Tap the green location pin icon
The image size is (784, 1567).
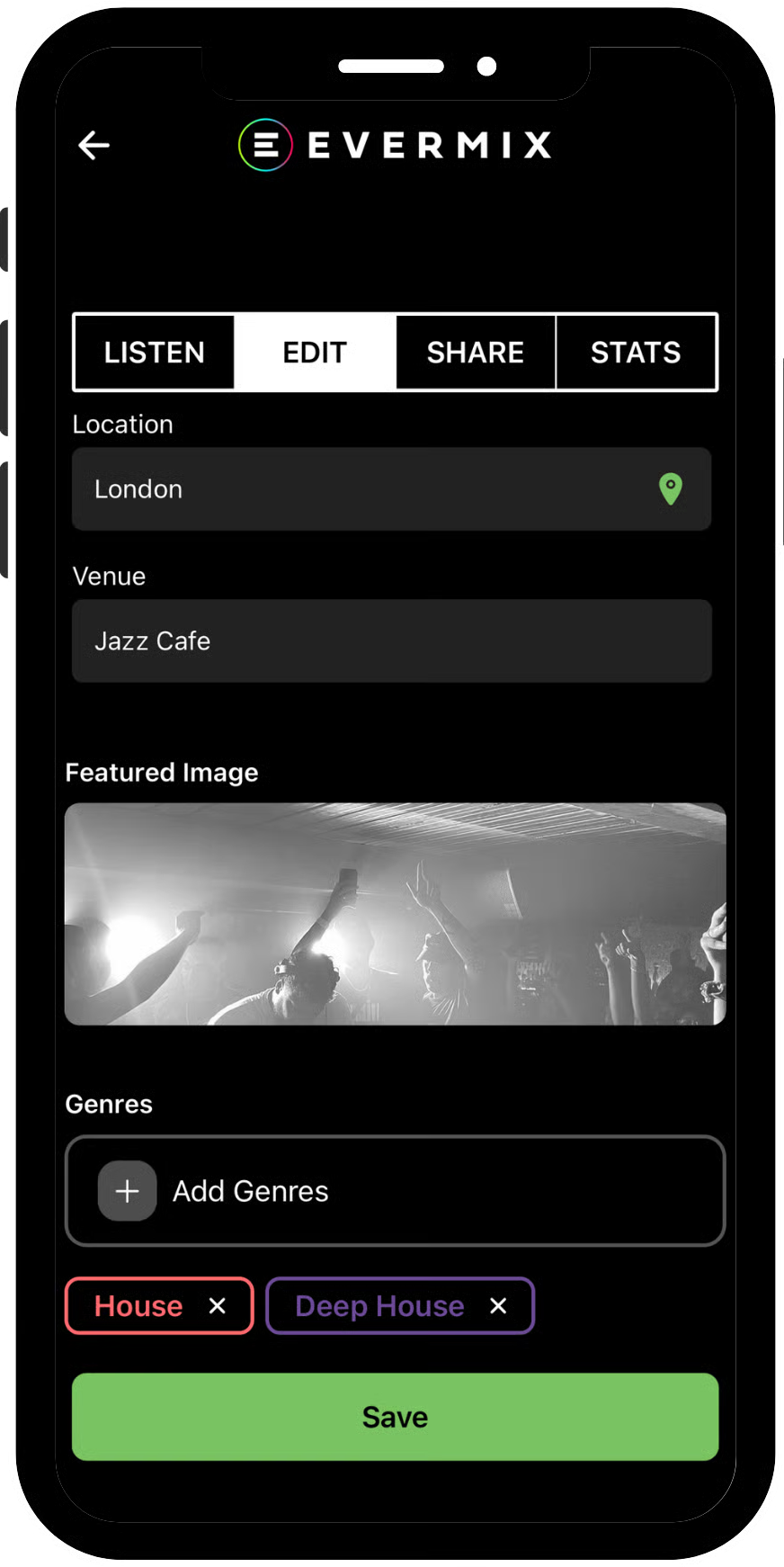pyautogui.click(x=670, y=489)
